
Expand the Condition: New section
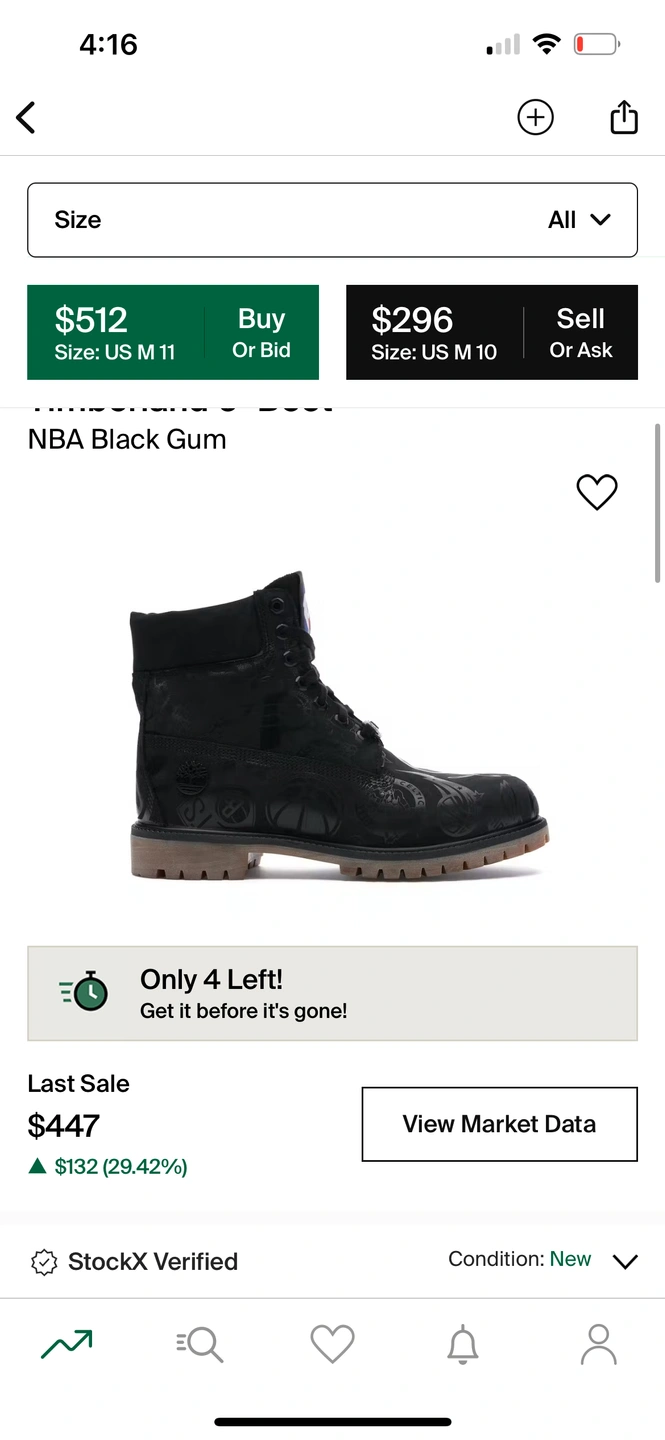click(x=625, y=1261)
